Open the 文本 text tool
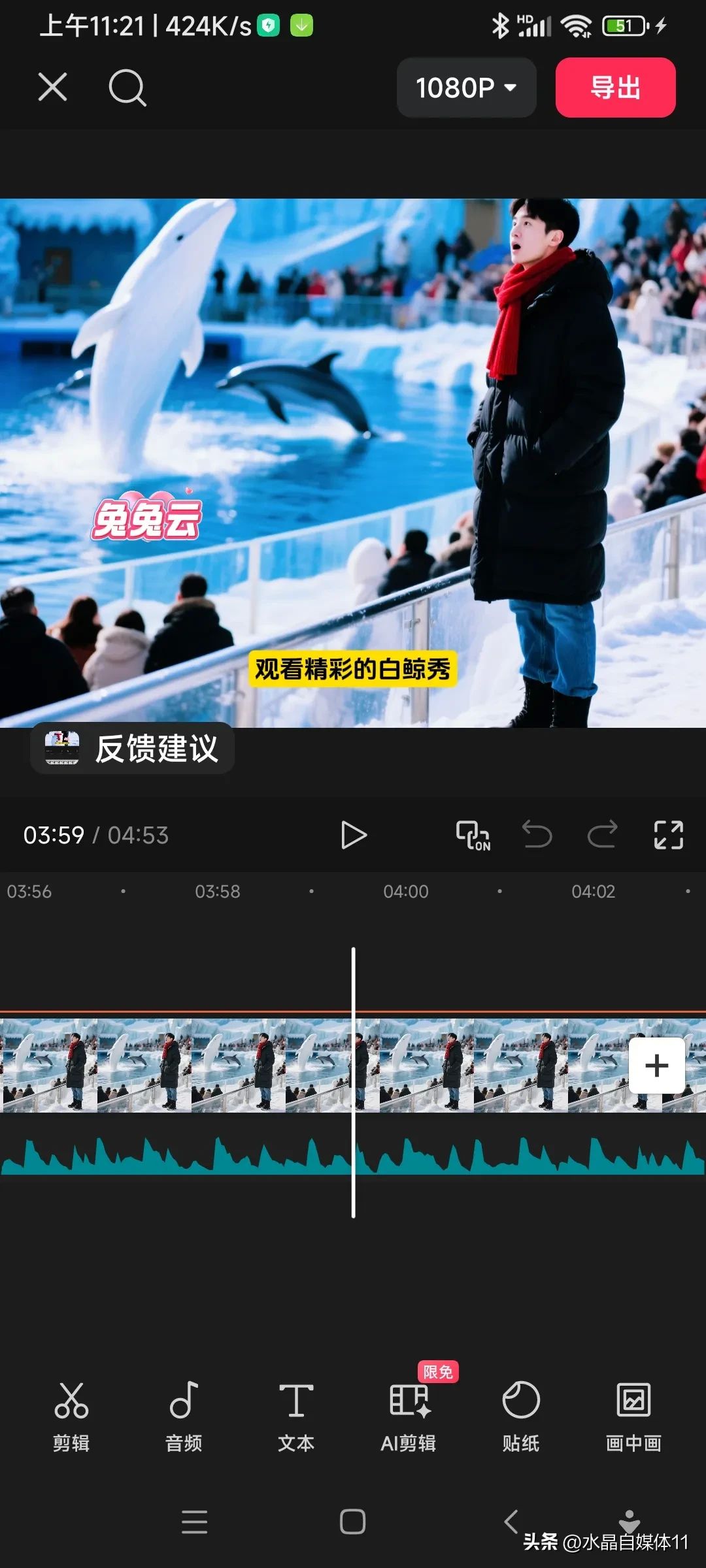The width and height of the screenshot is (706, 1568). pyautogui.click(x=296, y=1416)
